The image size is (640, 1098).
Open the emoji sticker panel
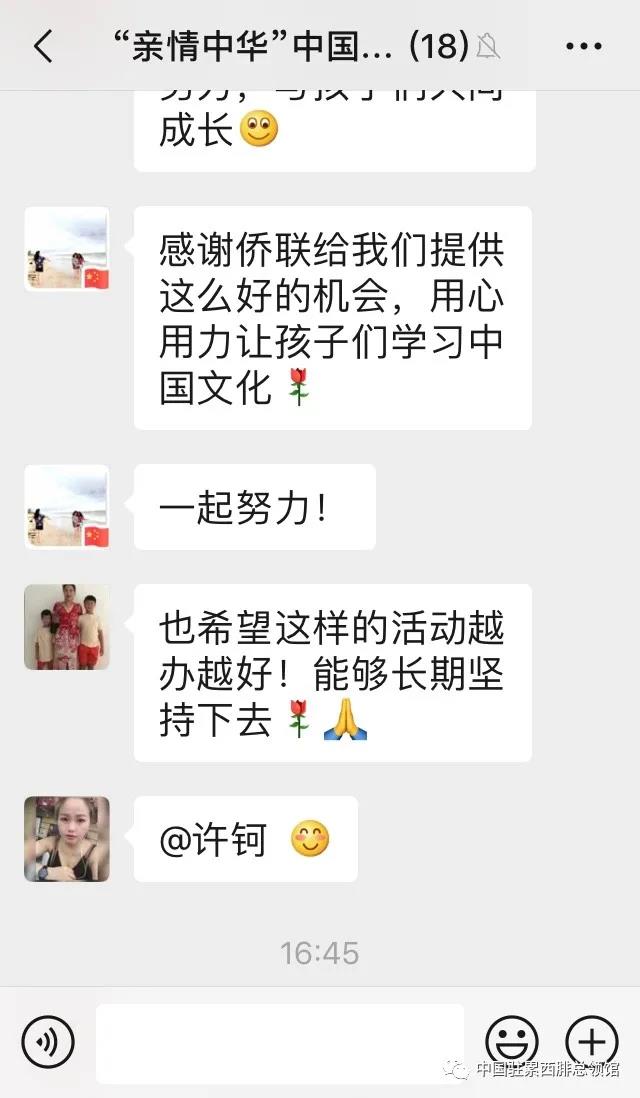click(x=512, y=1042)
